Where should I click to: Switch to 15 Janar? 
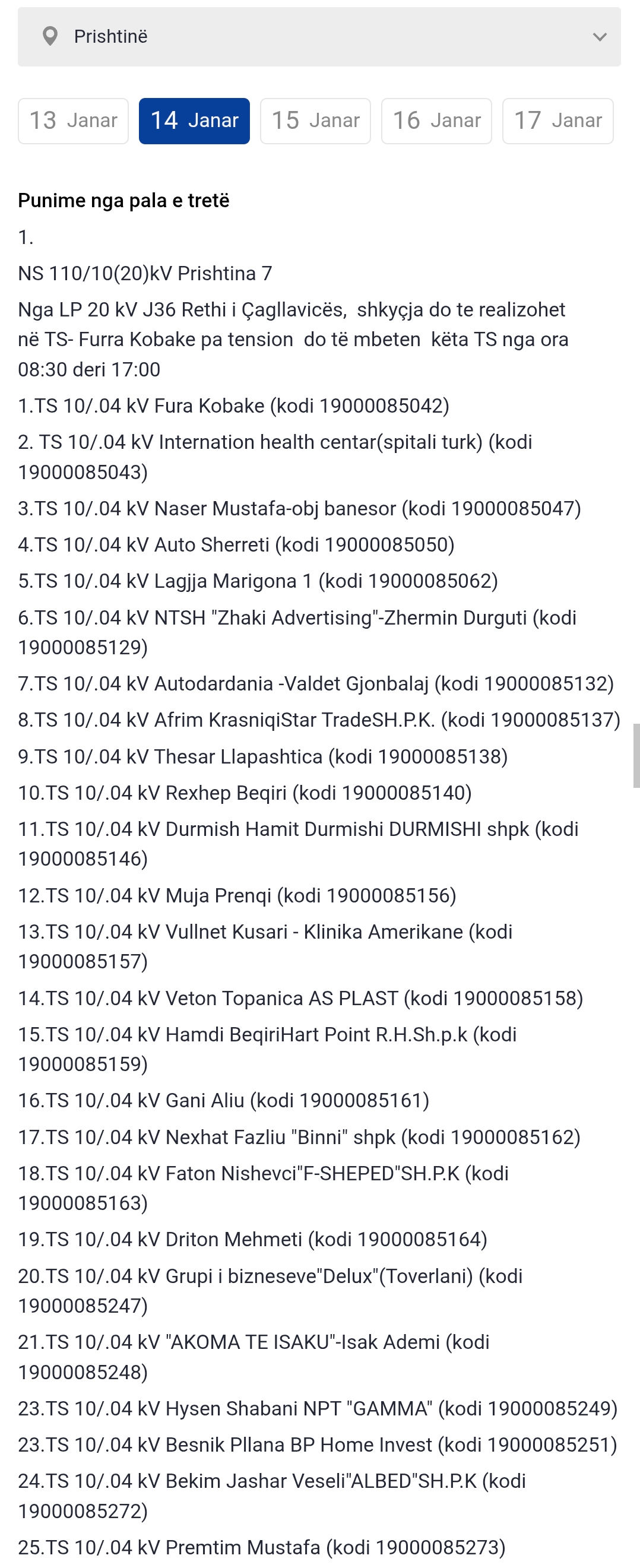click(315, 121)
